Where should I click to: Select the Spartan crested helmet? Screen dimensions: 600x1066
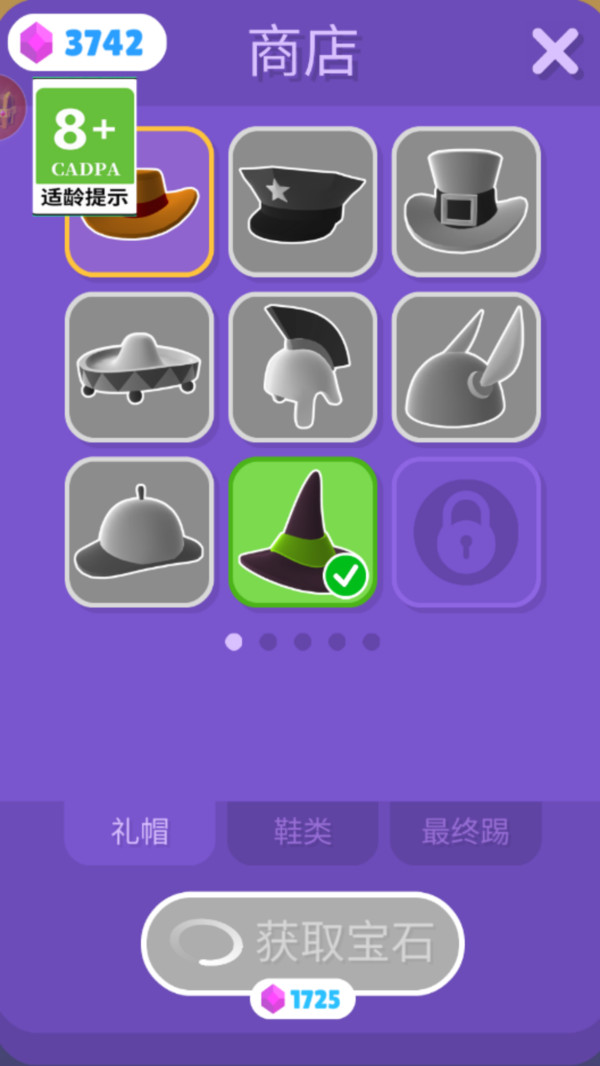(x=303, y=366)
